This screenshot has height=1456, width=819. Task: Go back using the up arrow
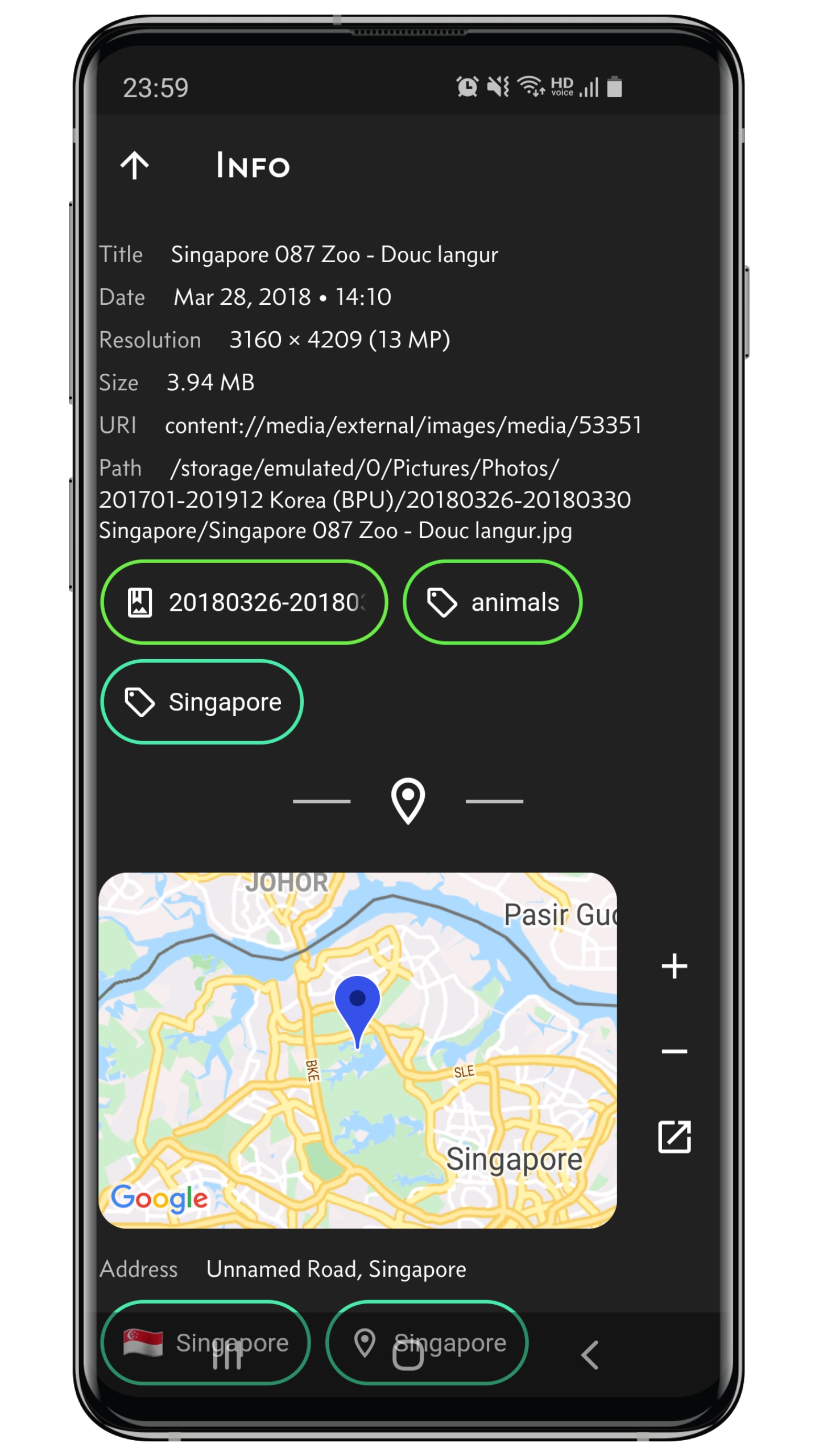[134, 165]
